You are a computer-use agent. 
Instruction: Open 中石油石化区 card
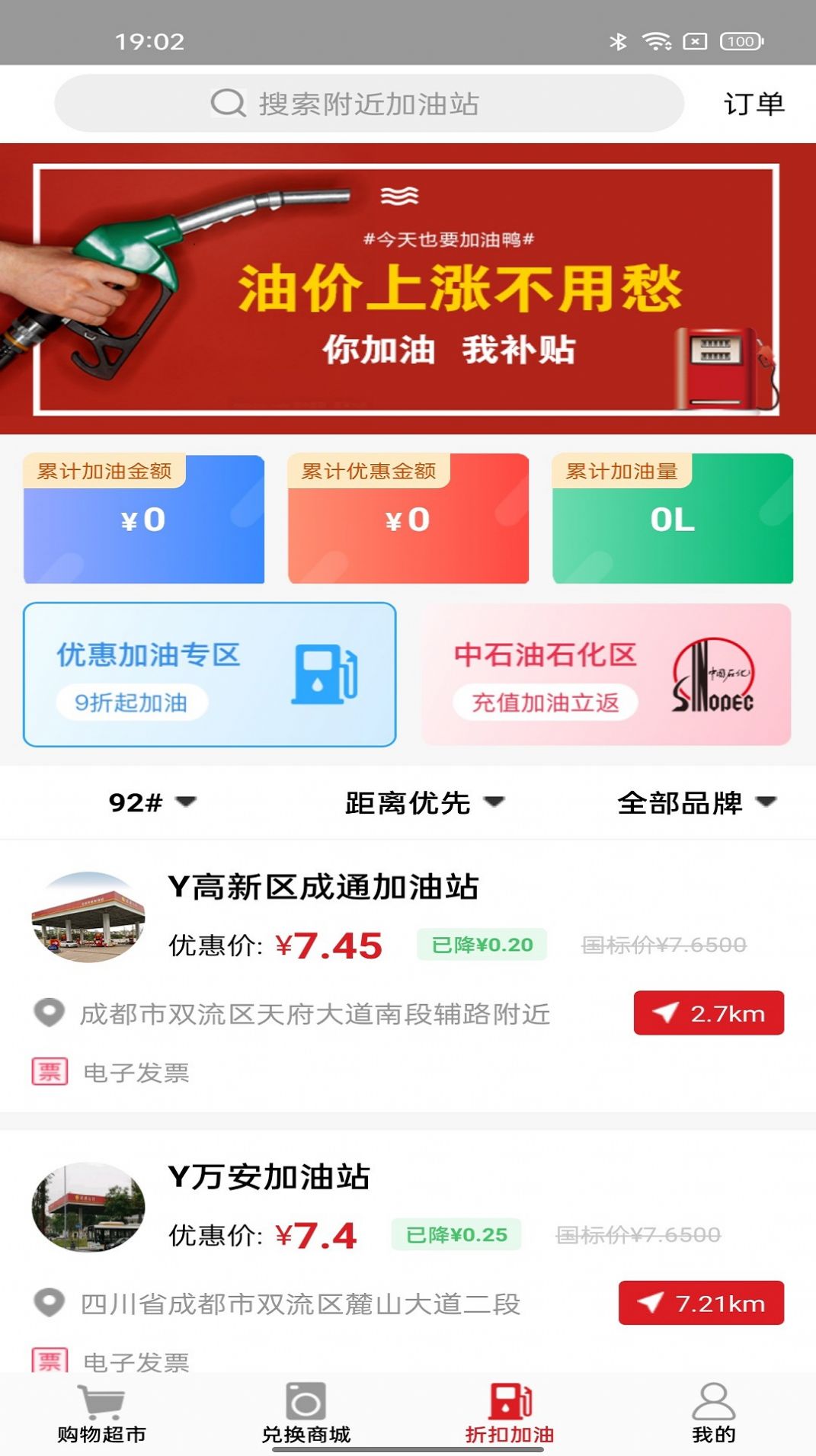pos(606,675)
